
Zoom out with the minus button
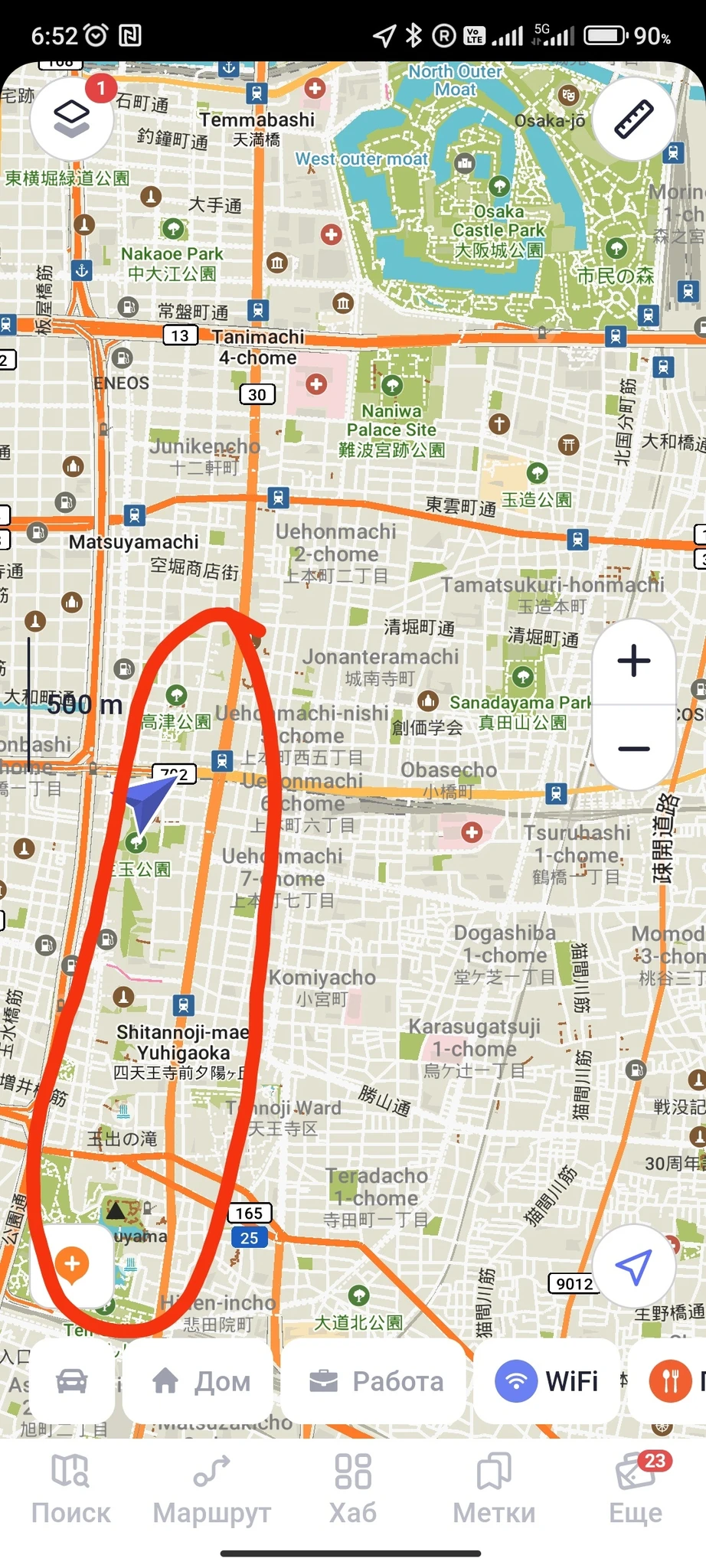coord(634,748)
